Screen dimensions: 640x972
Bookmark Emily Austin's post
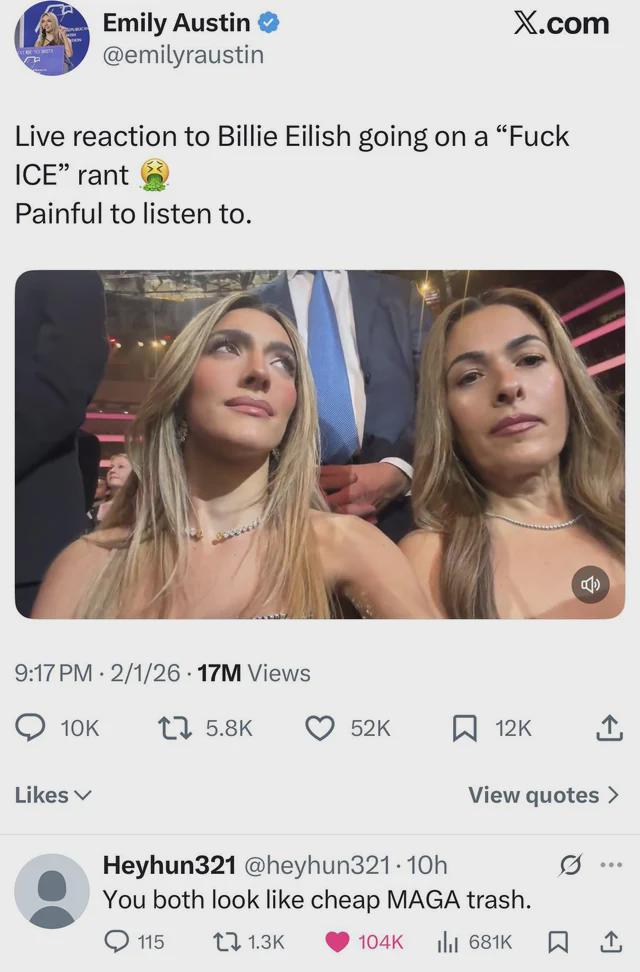[464, 729]
